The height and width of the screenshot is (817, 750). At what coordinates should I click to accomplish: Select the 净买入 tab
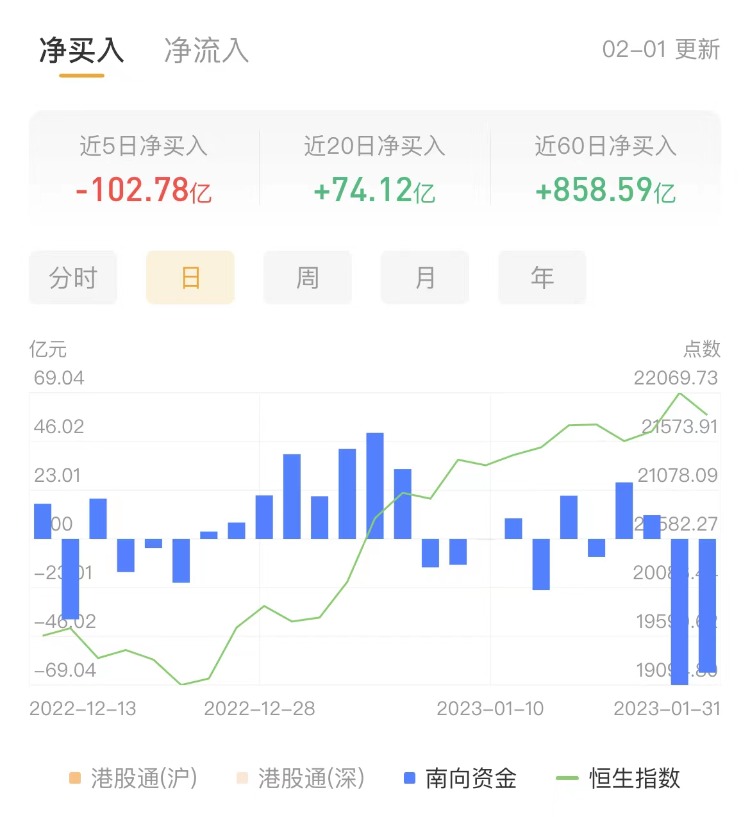click(x=82, y=50)
